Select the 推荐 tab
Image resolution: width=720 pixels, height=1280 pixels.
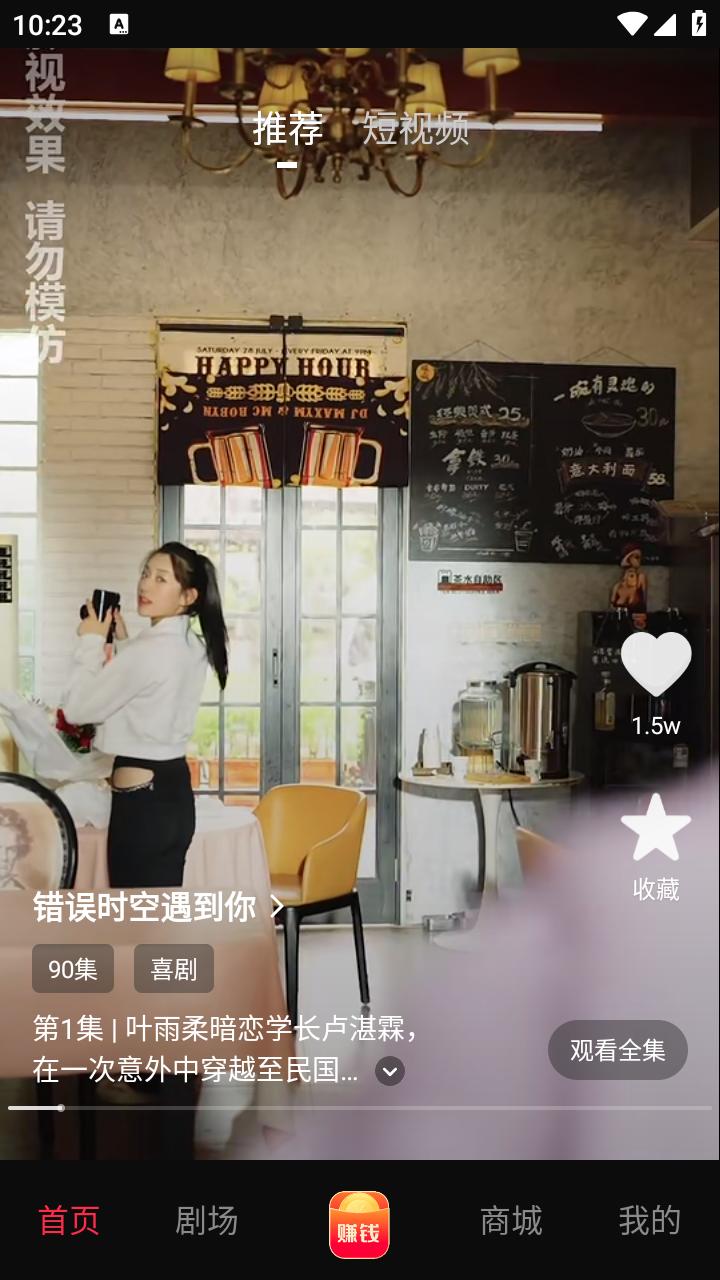[288, 130]
